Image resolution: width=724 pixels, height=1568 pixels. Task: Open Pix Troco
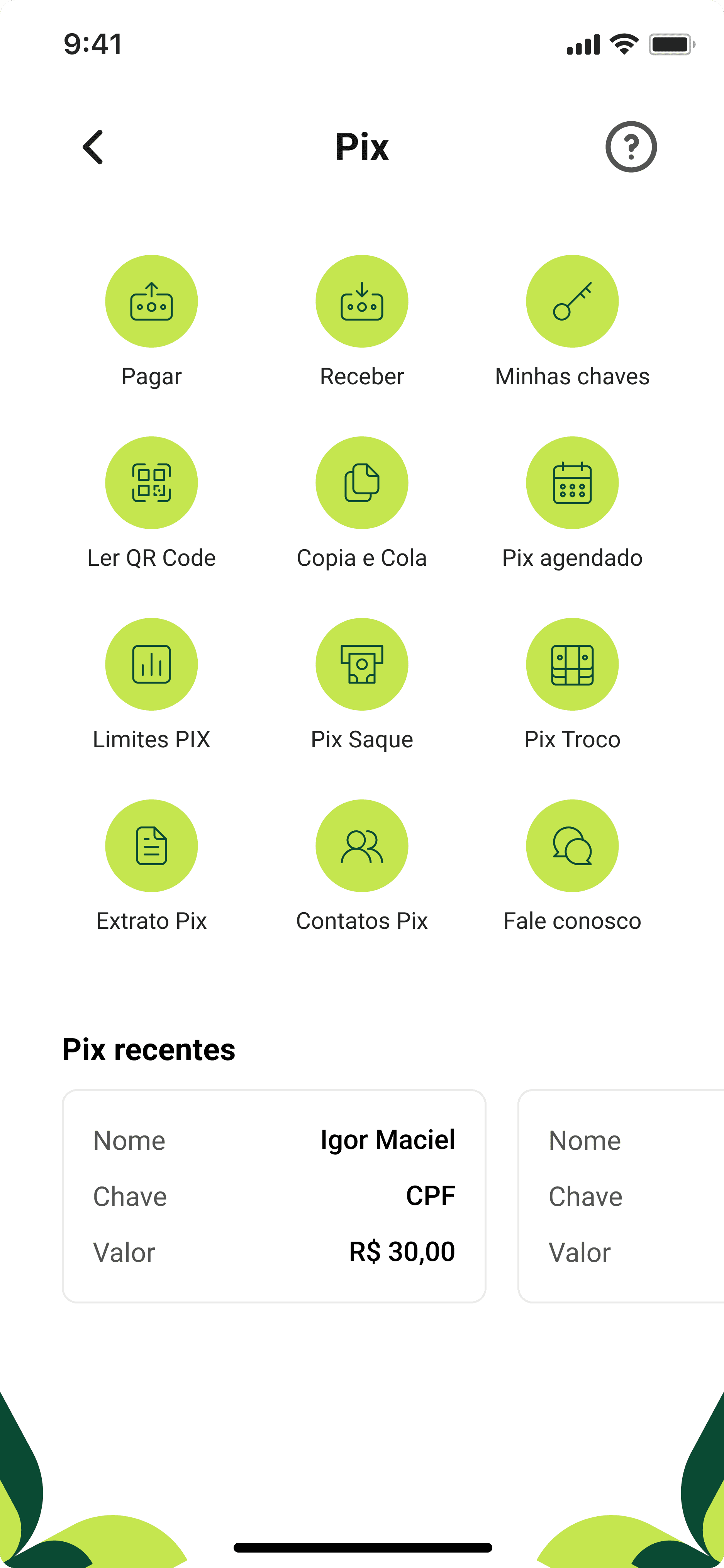tap(572, 664)
